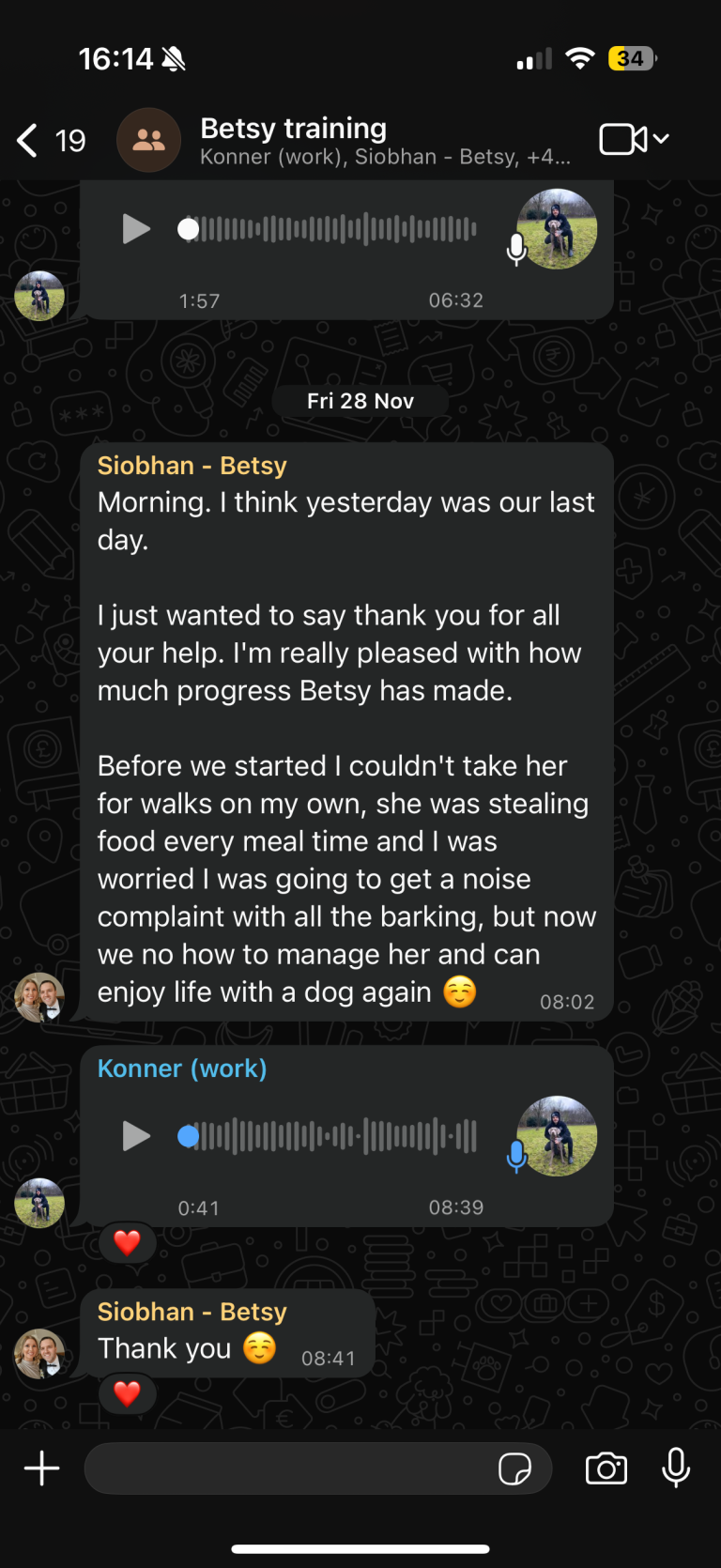Screen dimensions: 721x1568
Task: Play the 1:57 voice message
Action: pyautogui.click(x=136, y=229)
